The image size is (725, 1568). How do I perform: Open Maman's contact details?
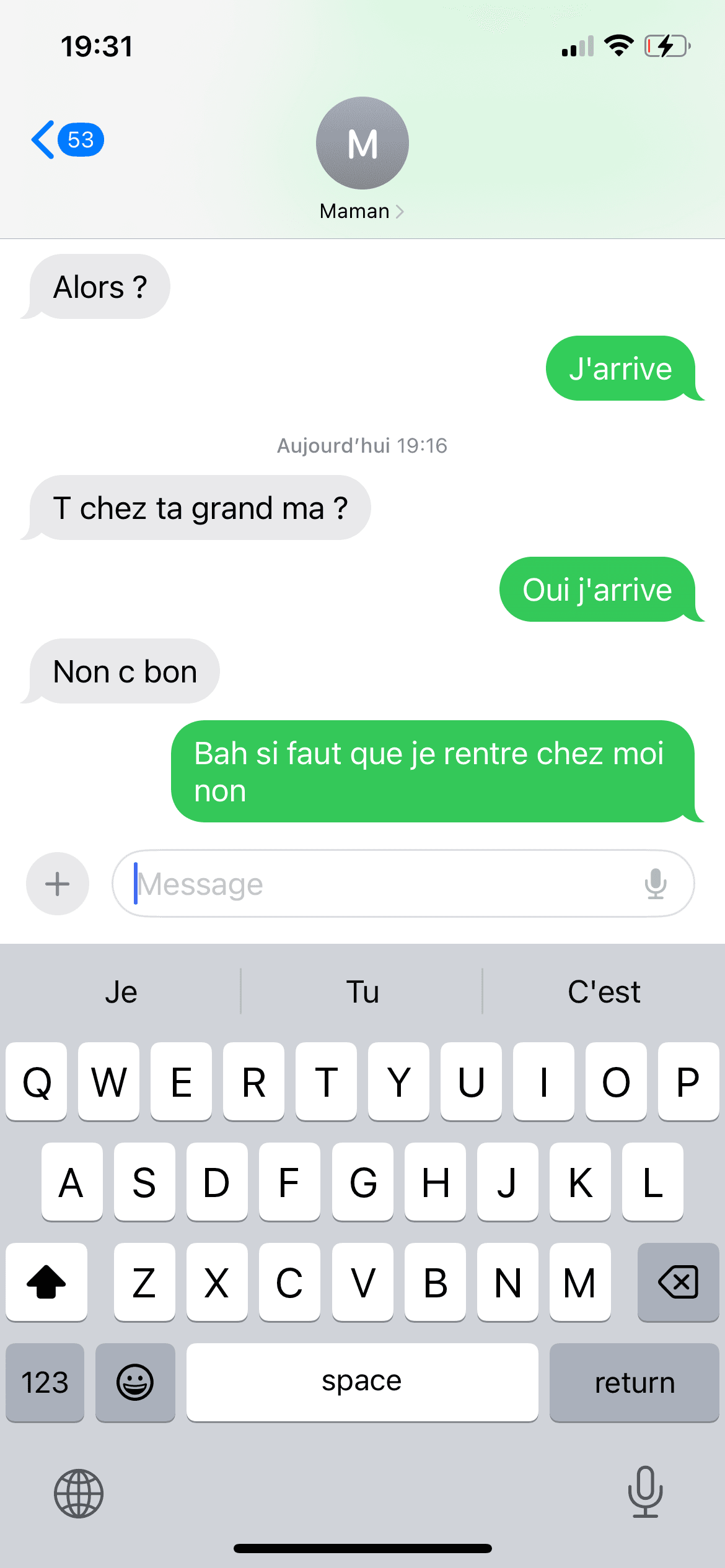362,159
